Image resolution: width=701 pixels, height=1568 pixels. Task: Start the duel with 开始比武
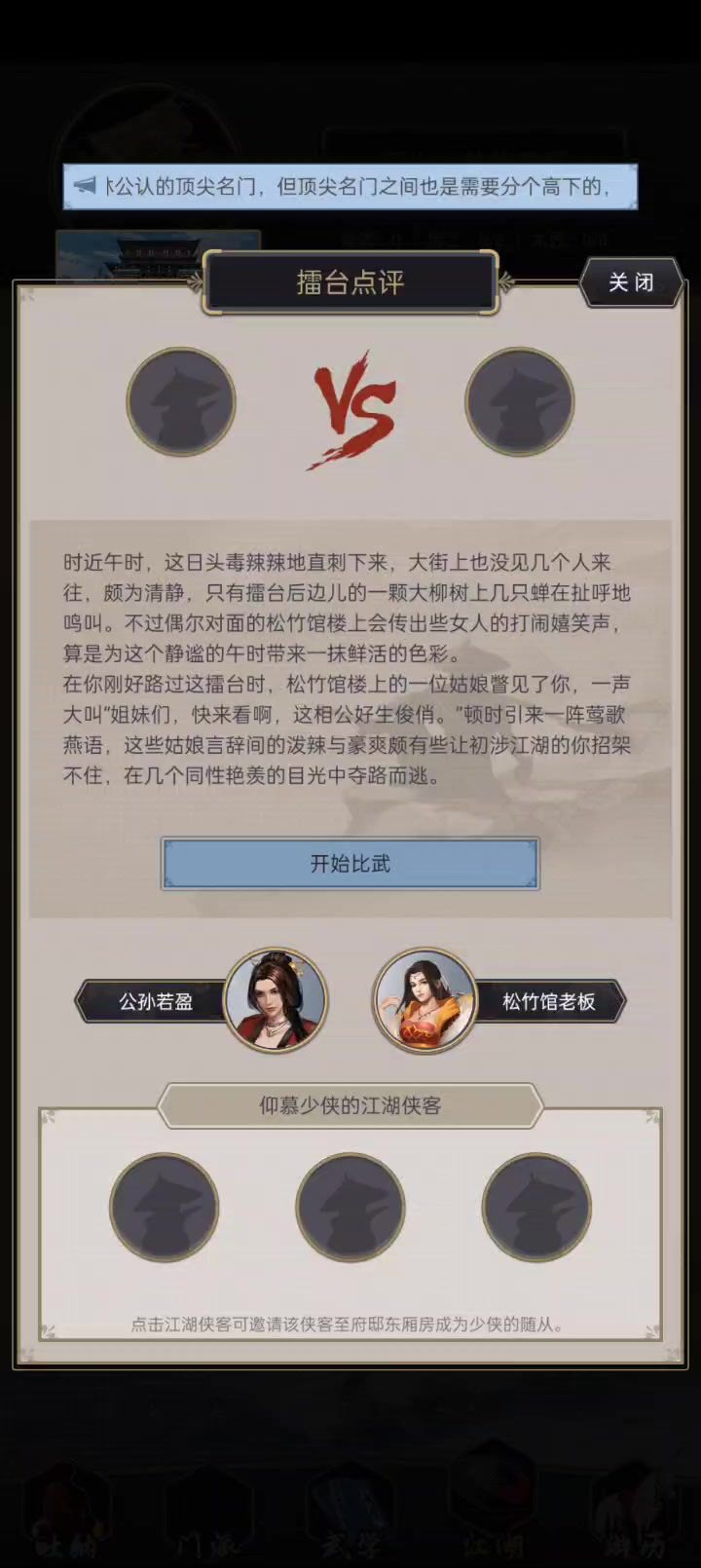350,864
